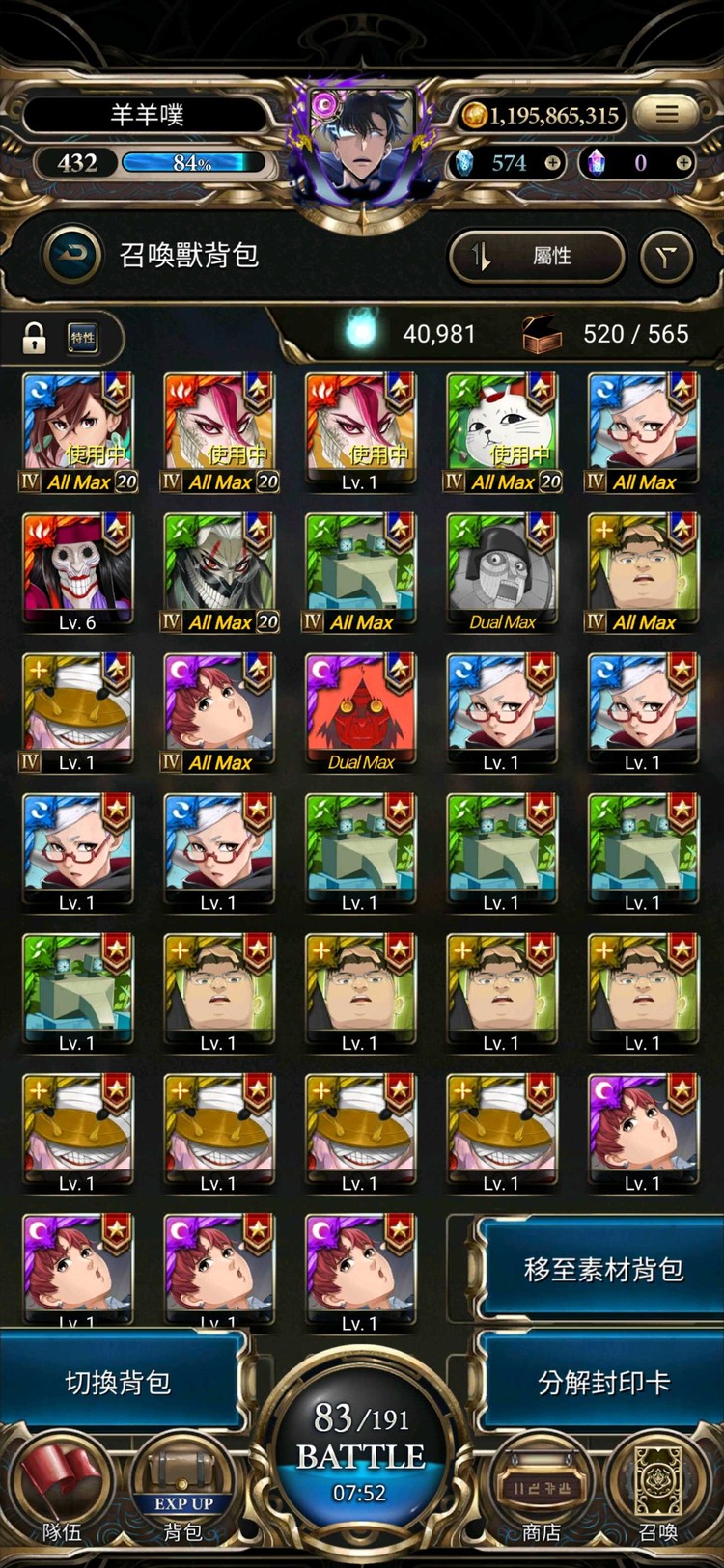
Task: Open the 隊伍 team tab
Action: (x=60, y=1491)
